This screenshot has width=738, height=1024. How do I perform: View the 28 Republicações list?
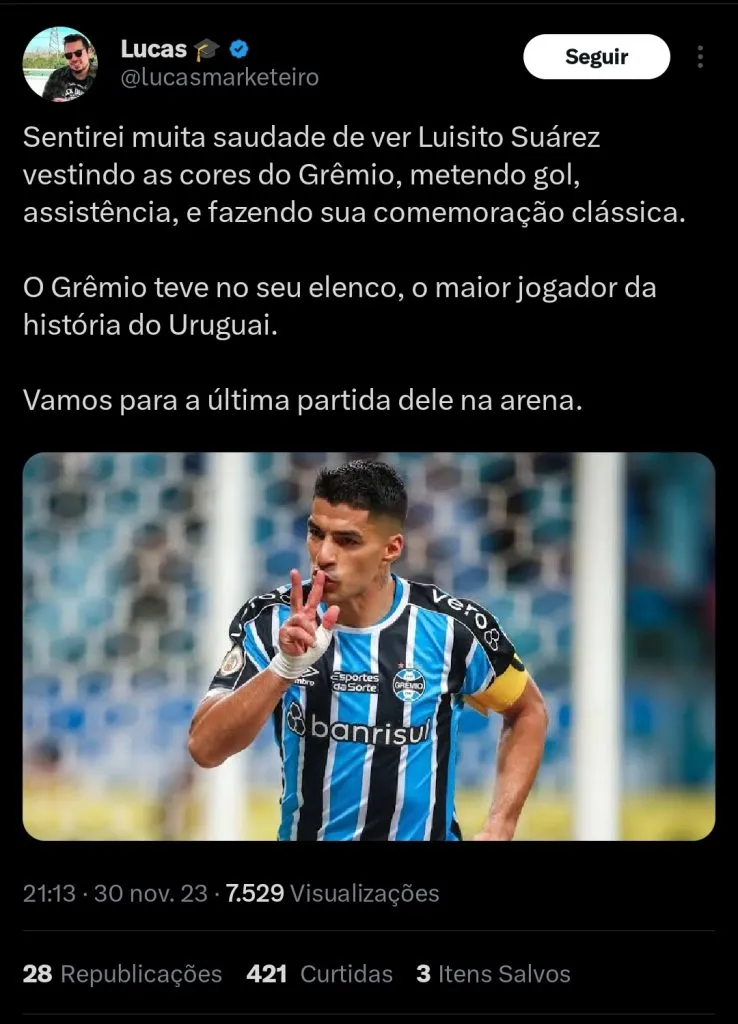tap(122, 973)
